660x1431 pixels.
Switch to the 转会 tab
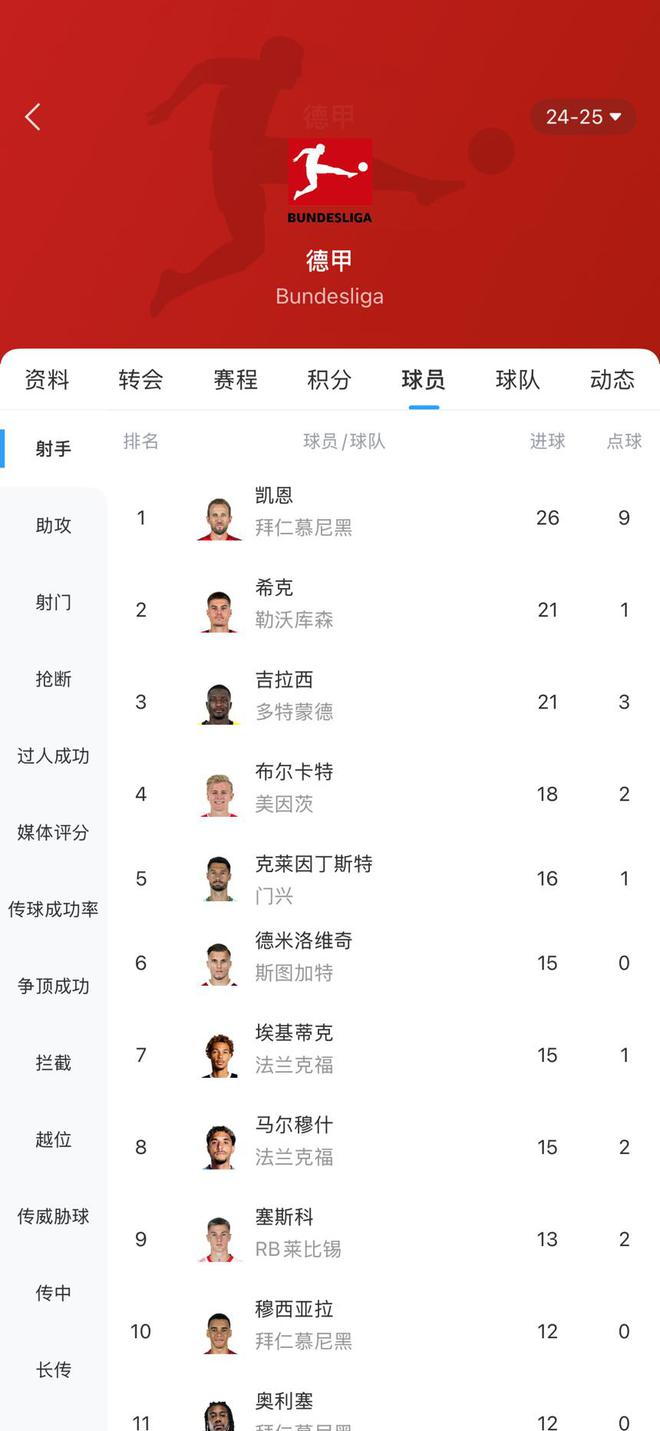click(141, 380)
